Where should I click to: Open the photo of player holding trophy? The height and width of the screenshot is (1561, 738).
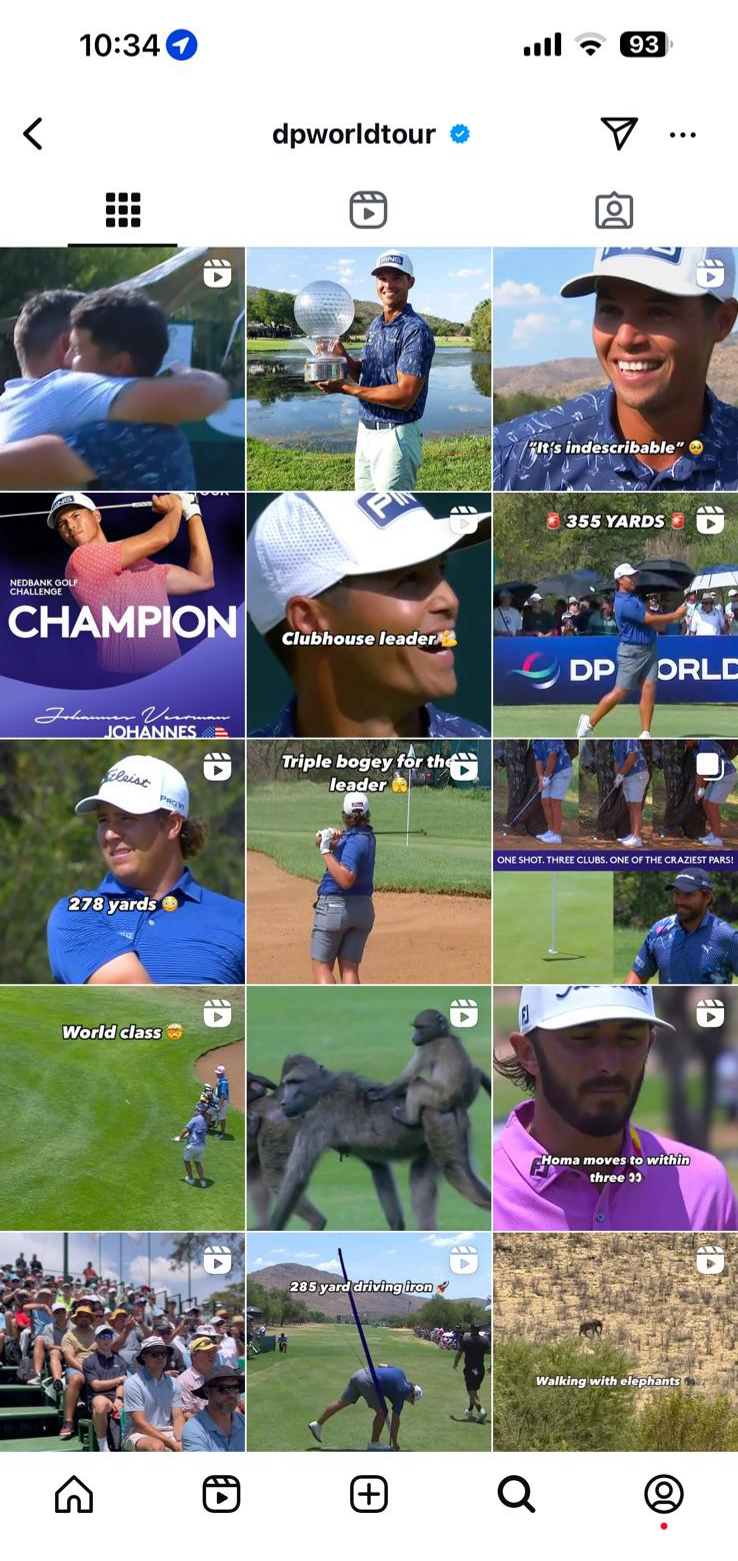click(368, 369)
